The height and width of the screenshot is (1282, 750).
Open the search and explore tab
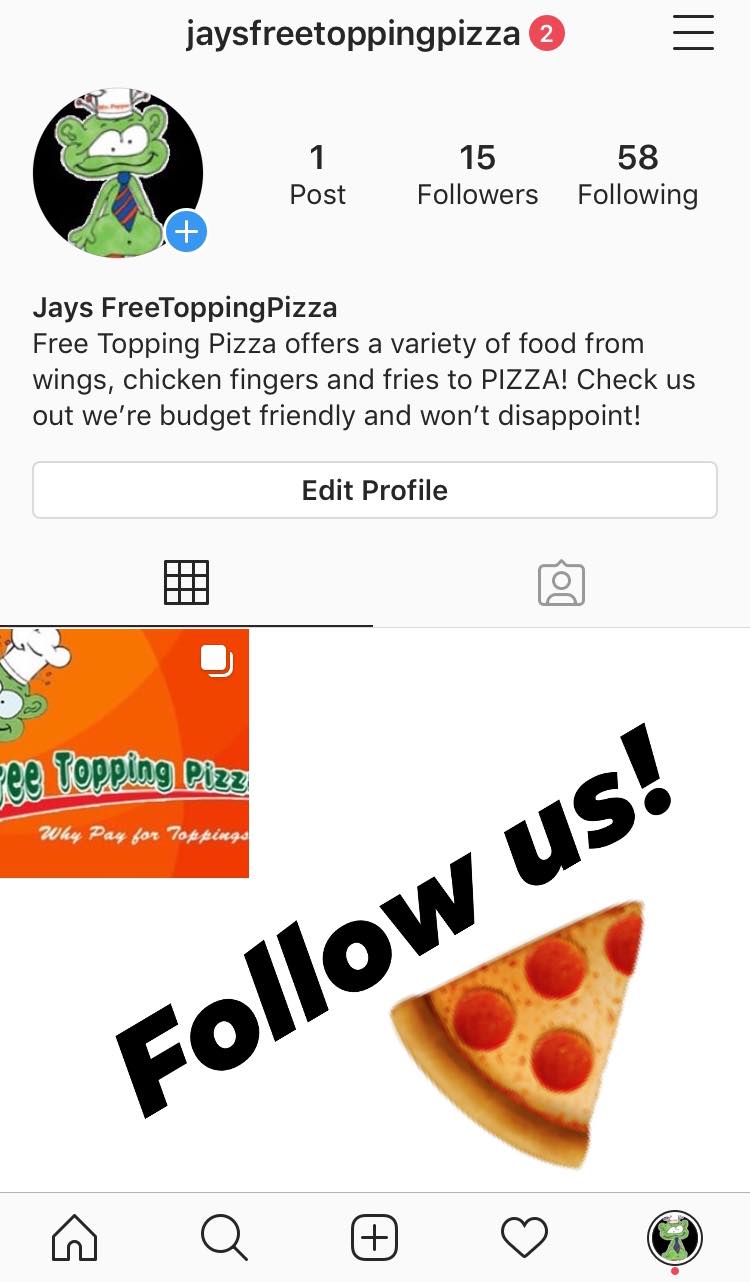coord(224,1238)
